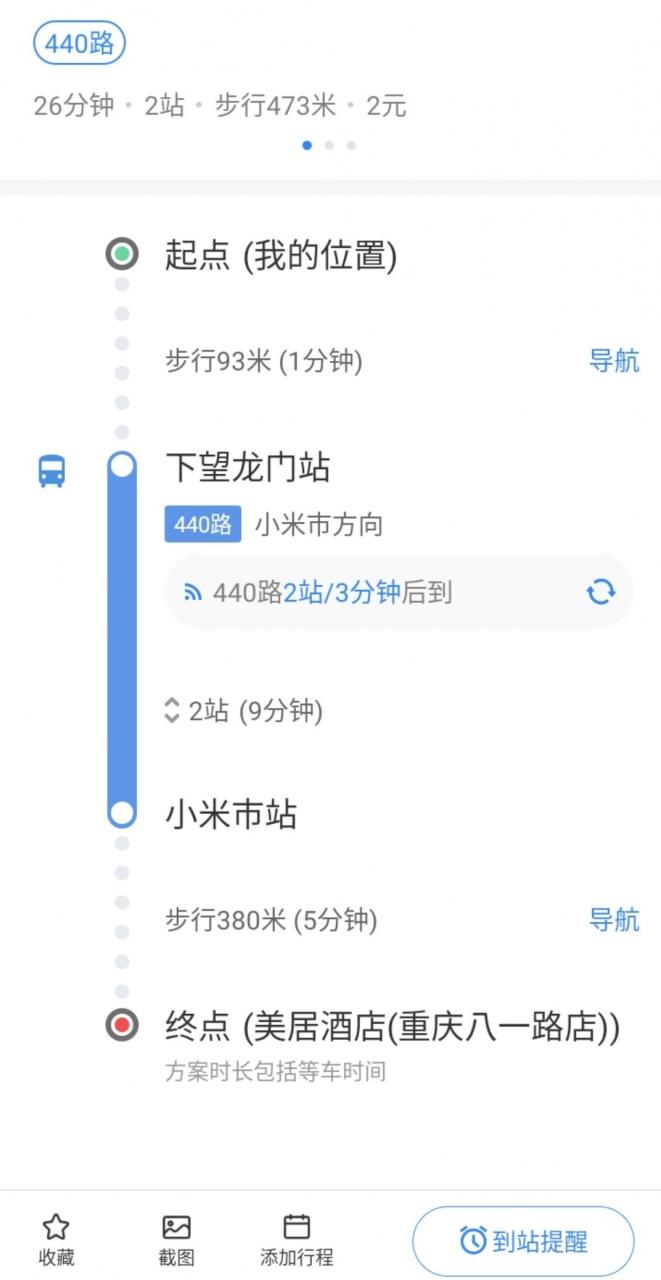Expand the 2站 (9分钟) stop list
This screenshot has width=661, height=1280.
(x=243, y=711)
